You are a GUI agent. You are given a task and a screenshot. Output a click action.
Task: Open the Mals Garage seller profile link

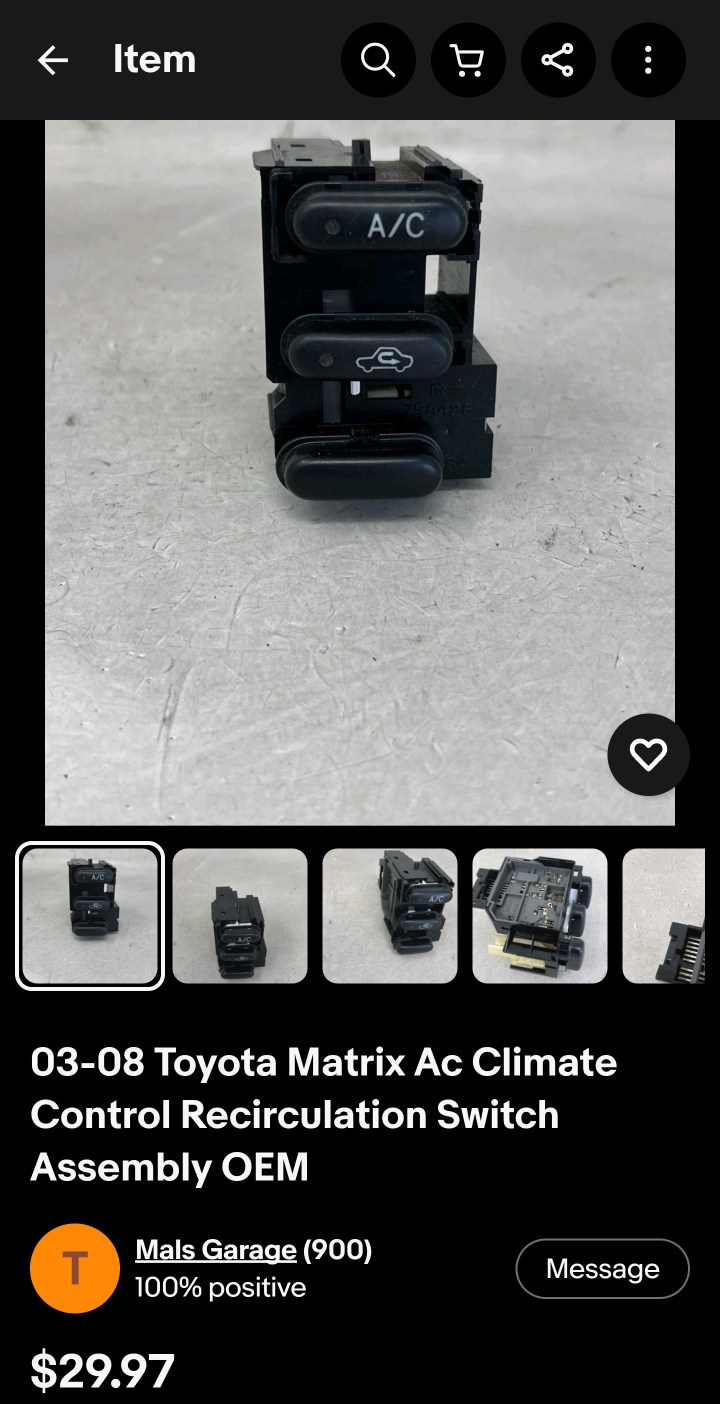(214, 1249)
